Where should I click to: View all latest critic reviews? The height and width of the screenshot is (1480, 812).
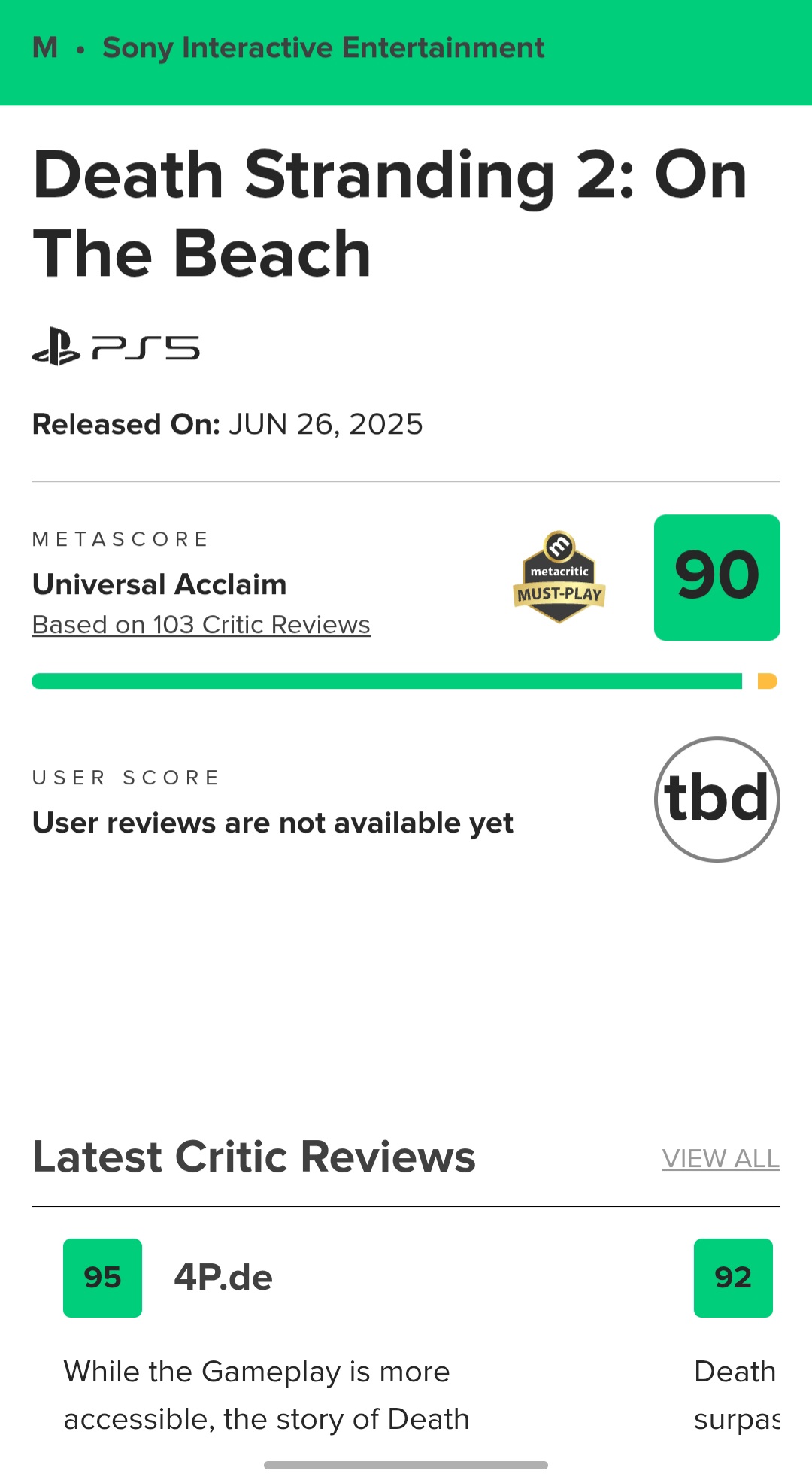point(721,1159)
